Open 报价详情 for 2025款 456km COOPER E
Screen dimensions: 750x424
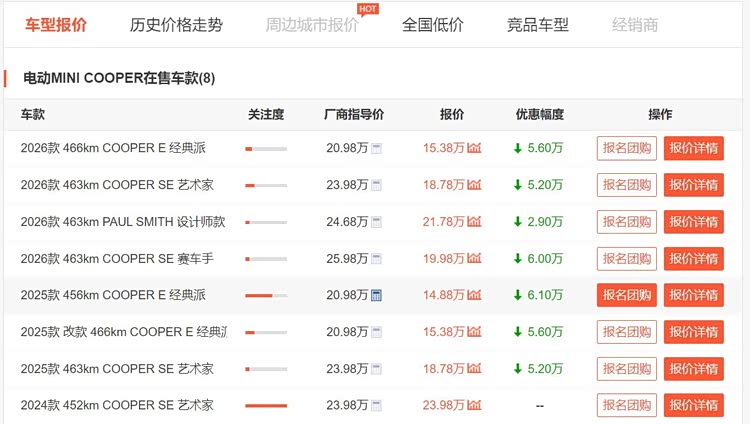[693, 295]
